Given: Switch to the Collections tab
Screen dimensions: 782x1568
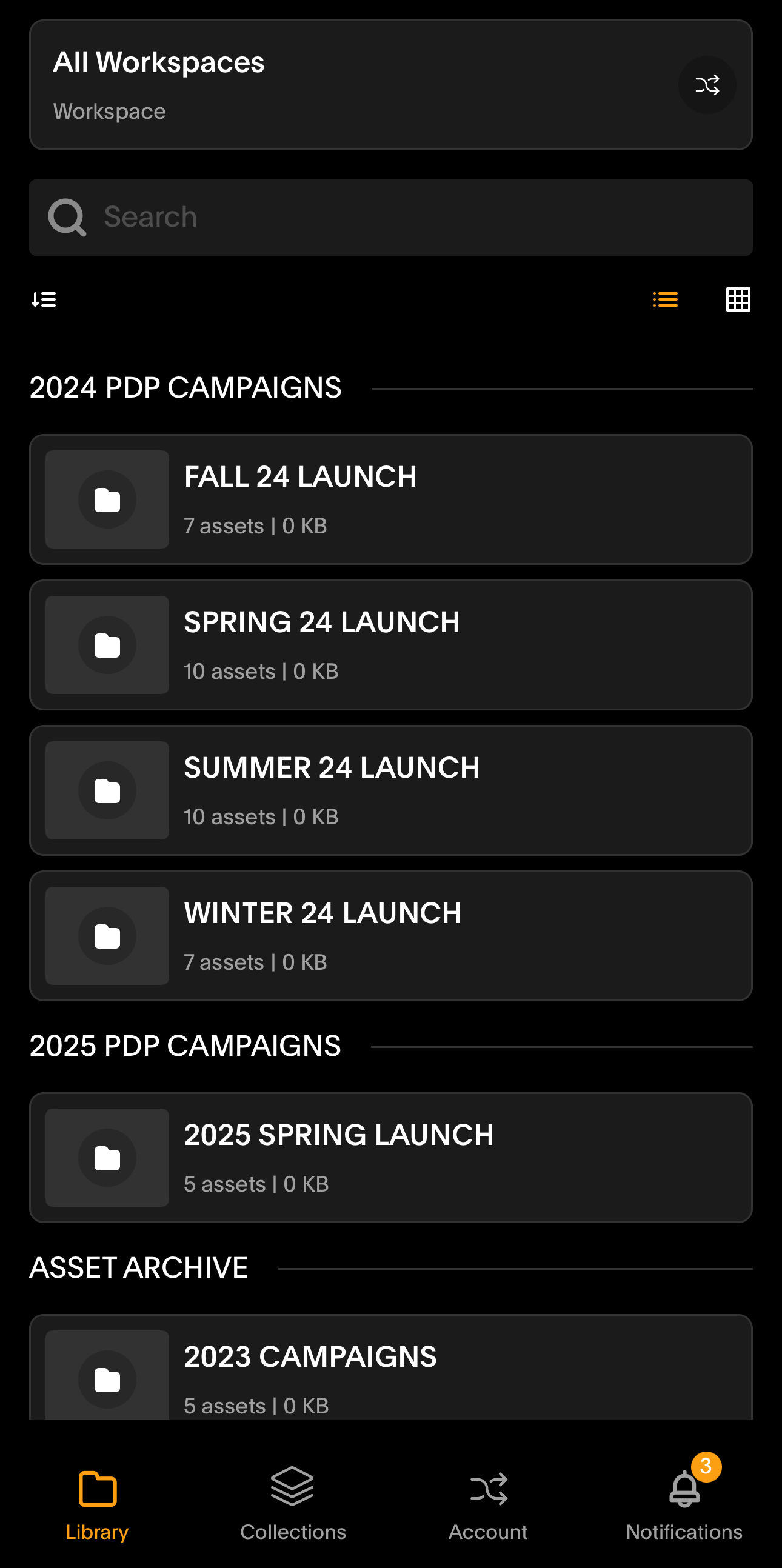Looking at the screenshot, I should pyautogui.click(x=293, y=1504).
